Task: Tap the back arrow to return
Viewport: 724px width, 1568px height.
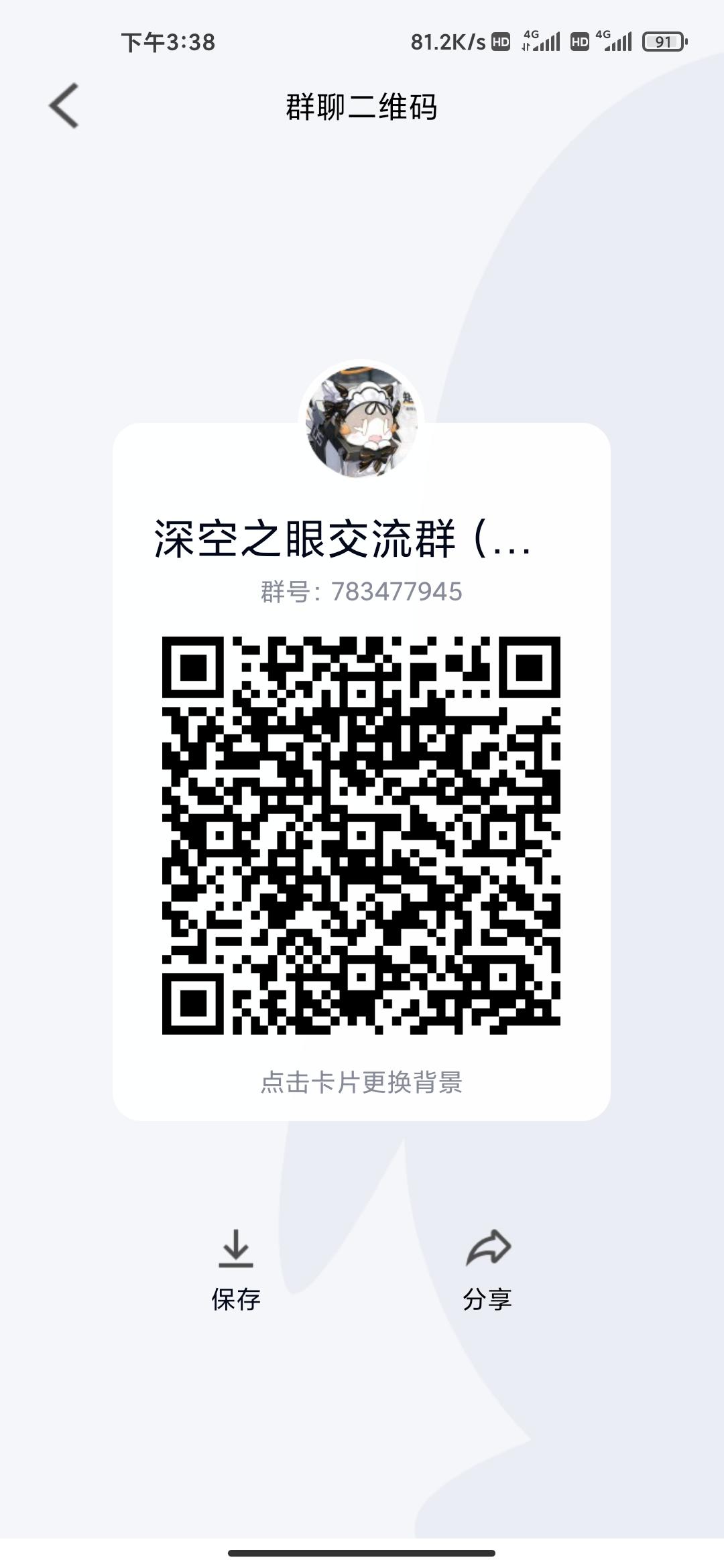Action: click(62, 106)
